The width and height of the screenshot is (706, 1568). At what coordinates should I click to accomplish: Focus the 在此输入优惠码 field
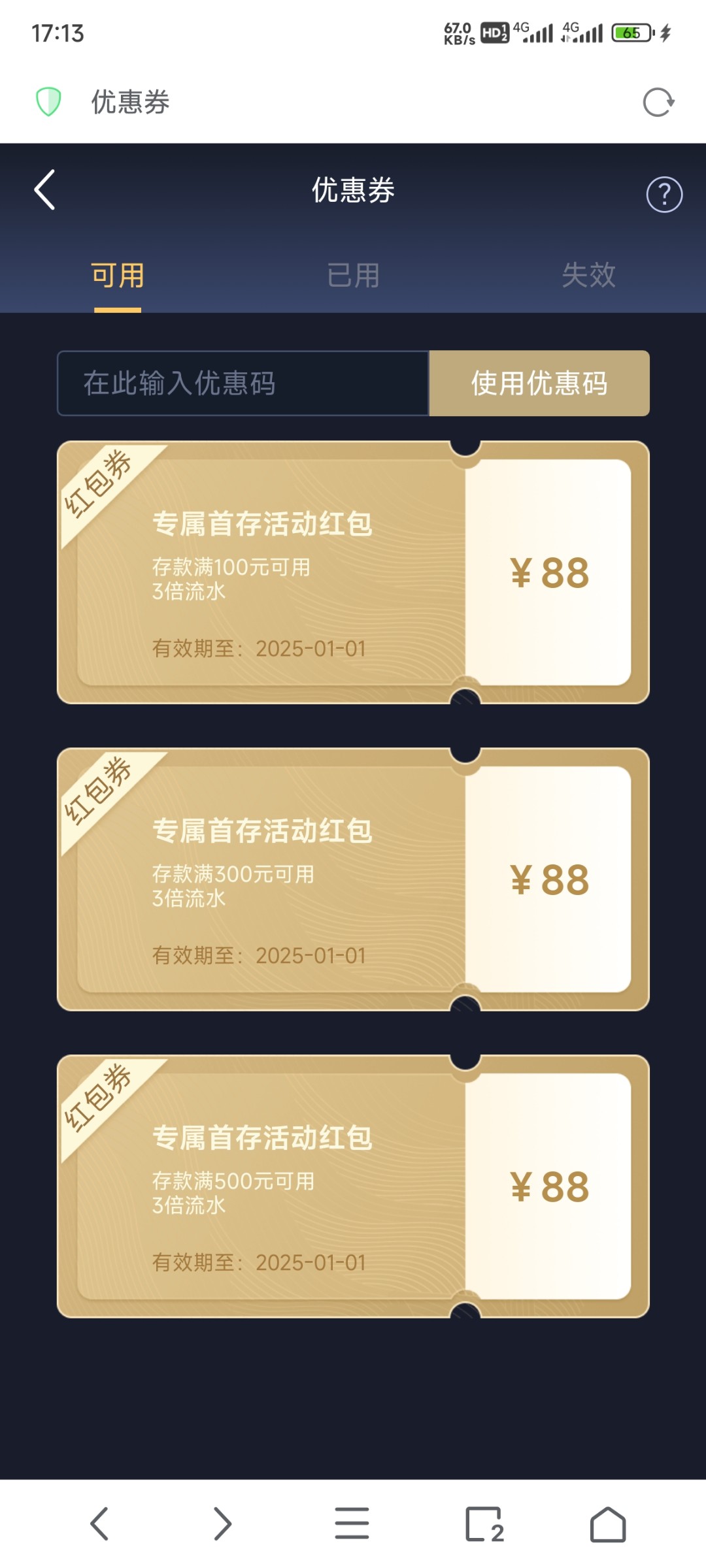pos(243,384)
